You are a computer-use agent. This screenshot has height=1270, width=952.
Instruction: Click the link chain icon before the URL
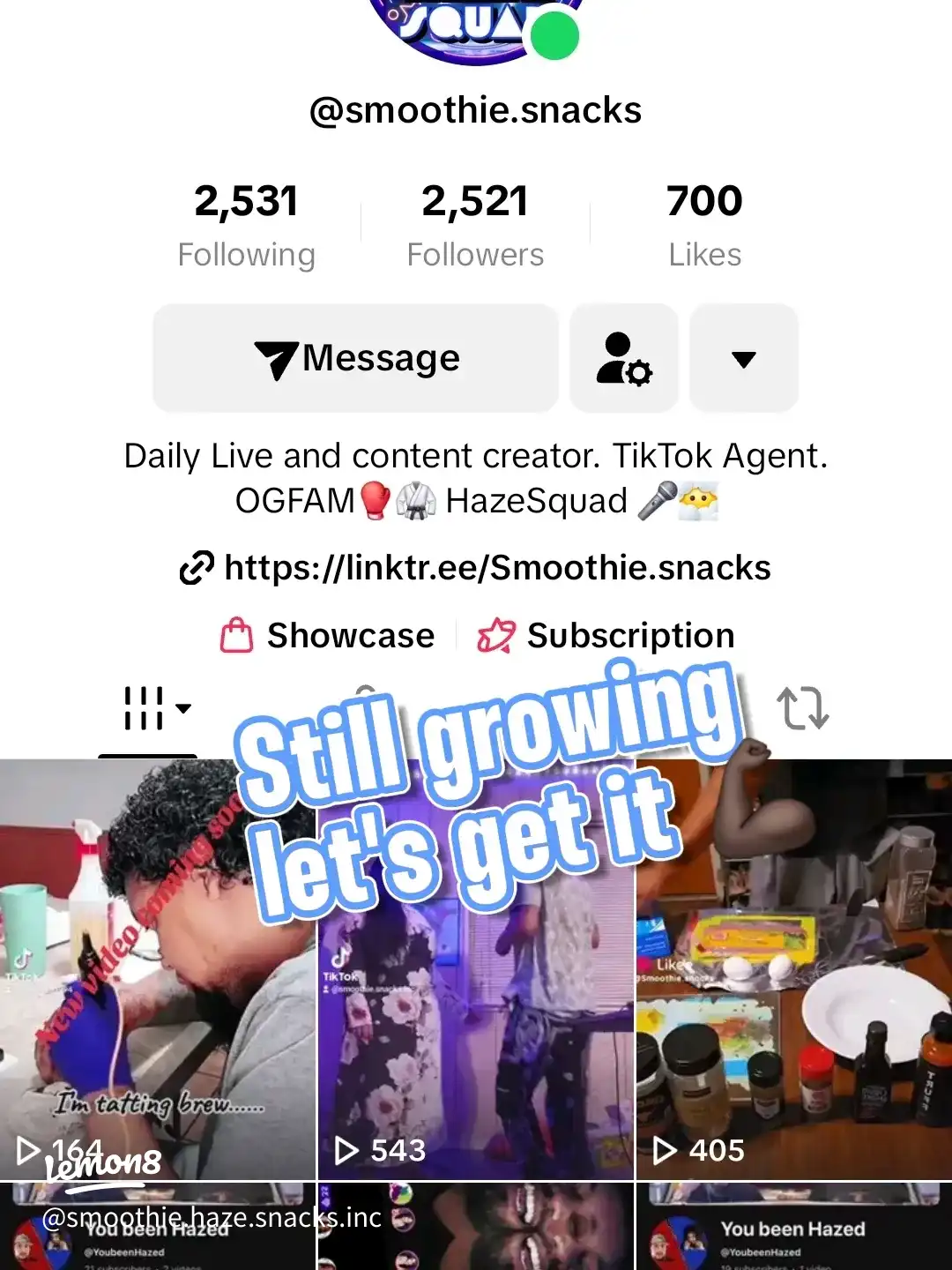pyautogui.click(x=198, y=569)
